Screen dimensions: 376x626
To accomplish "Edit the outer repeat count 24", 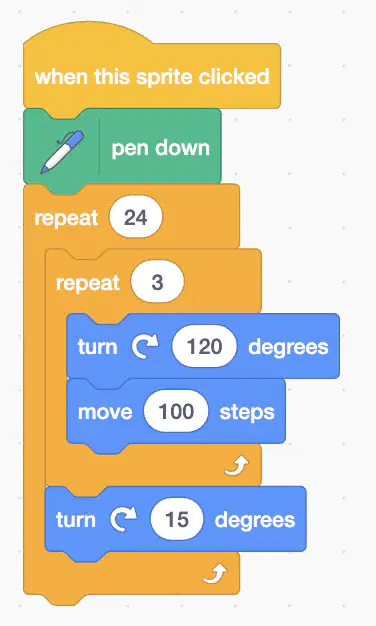I will coord(136,218).
